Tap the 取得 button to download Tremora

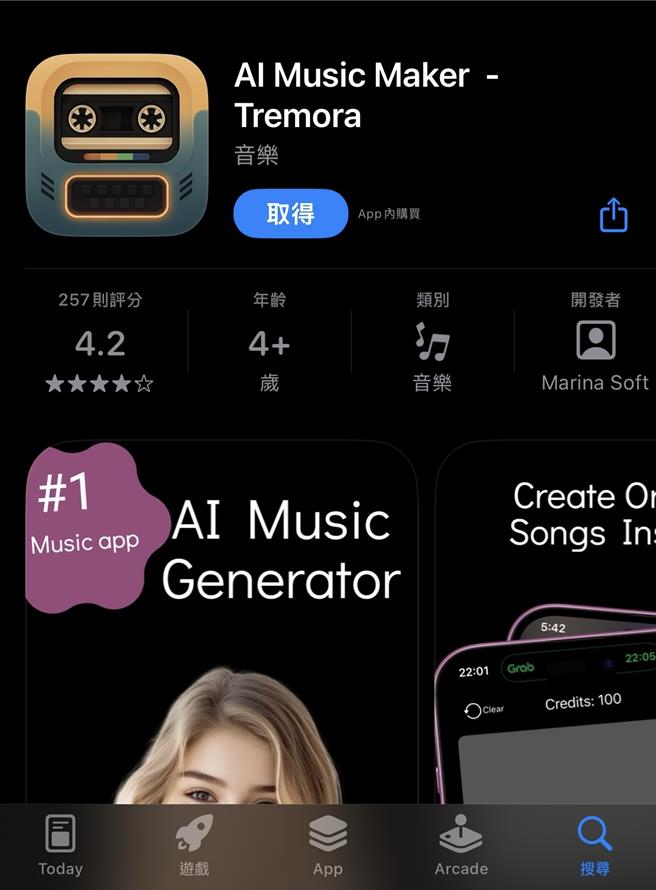290,214
